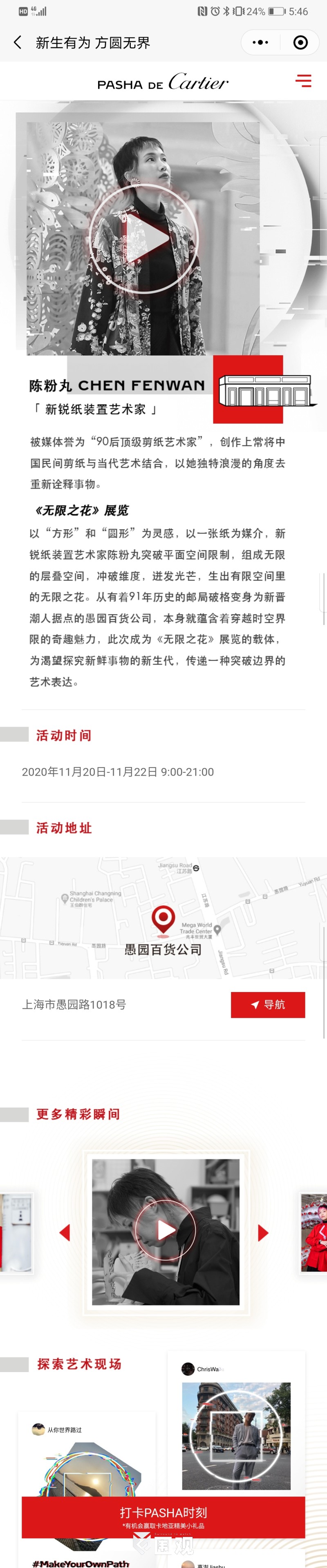Tap the 打卡PASHA时刻 check-in button
This screenshot has width=327, height=1568.
163,1516
